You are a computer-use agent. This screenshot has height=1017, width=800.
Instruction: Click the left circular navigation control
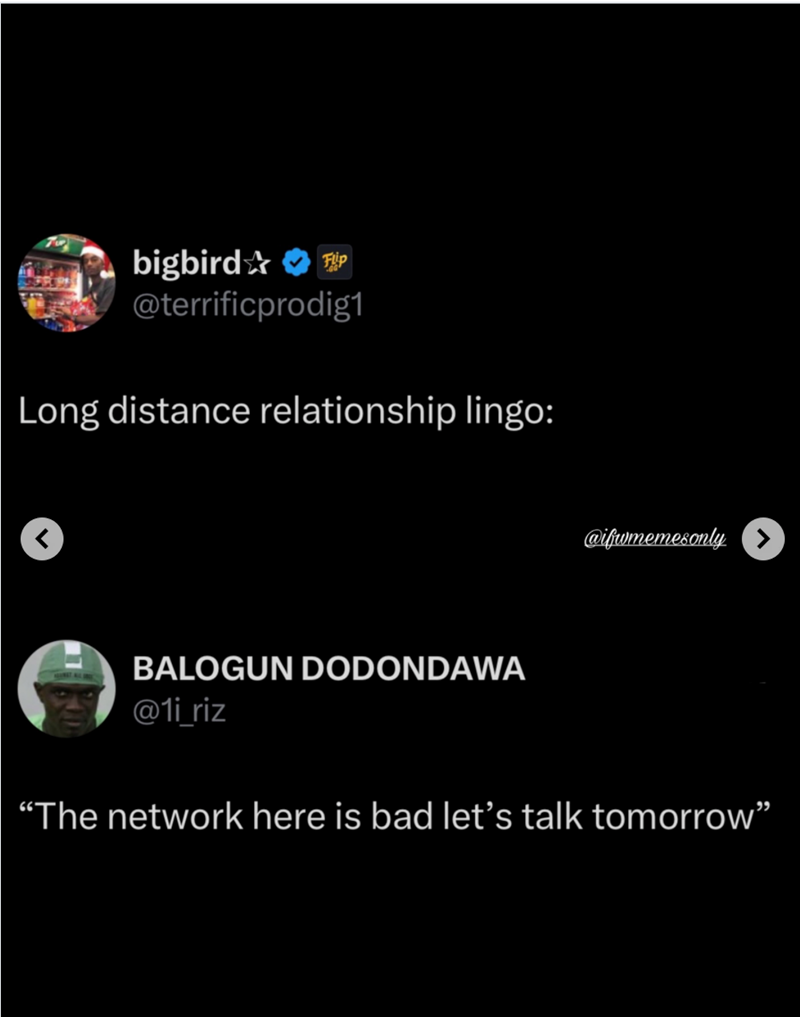point(42,538)
